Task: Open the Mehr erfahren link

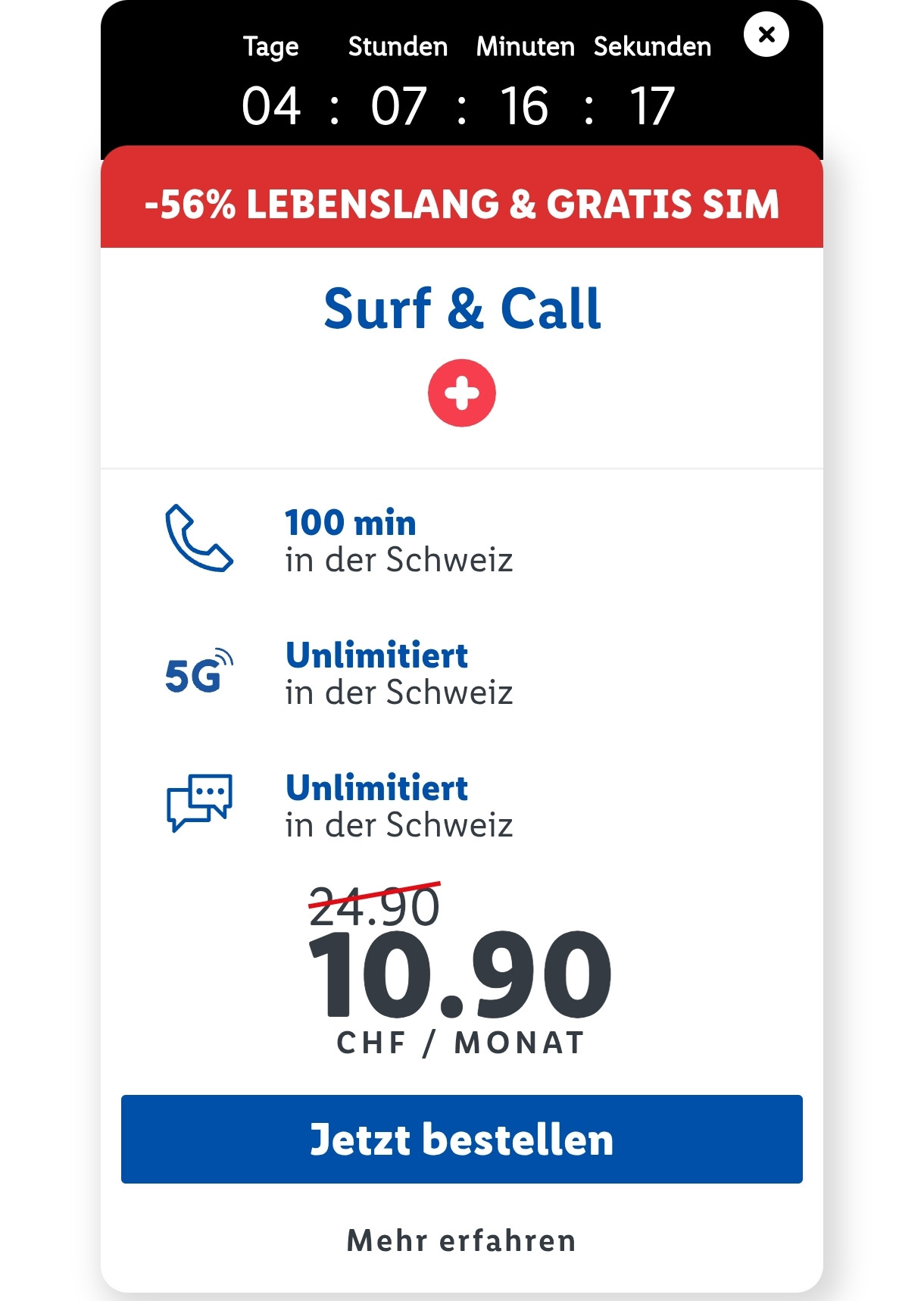Action: tap(462, 1240)
